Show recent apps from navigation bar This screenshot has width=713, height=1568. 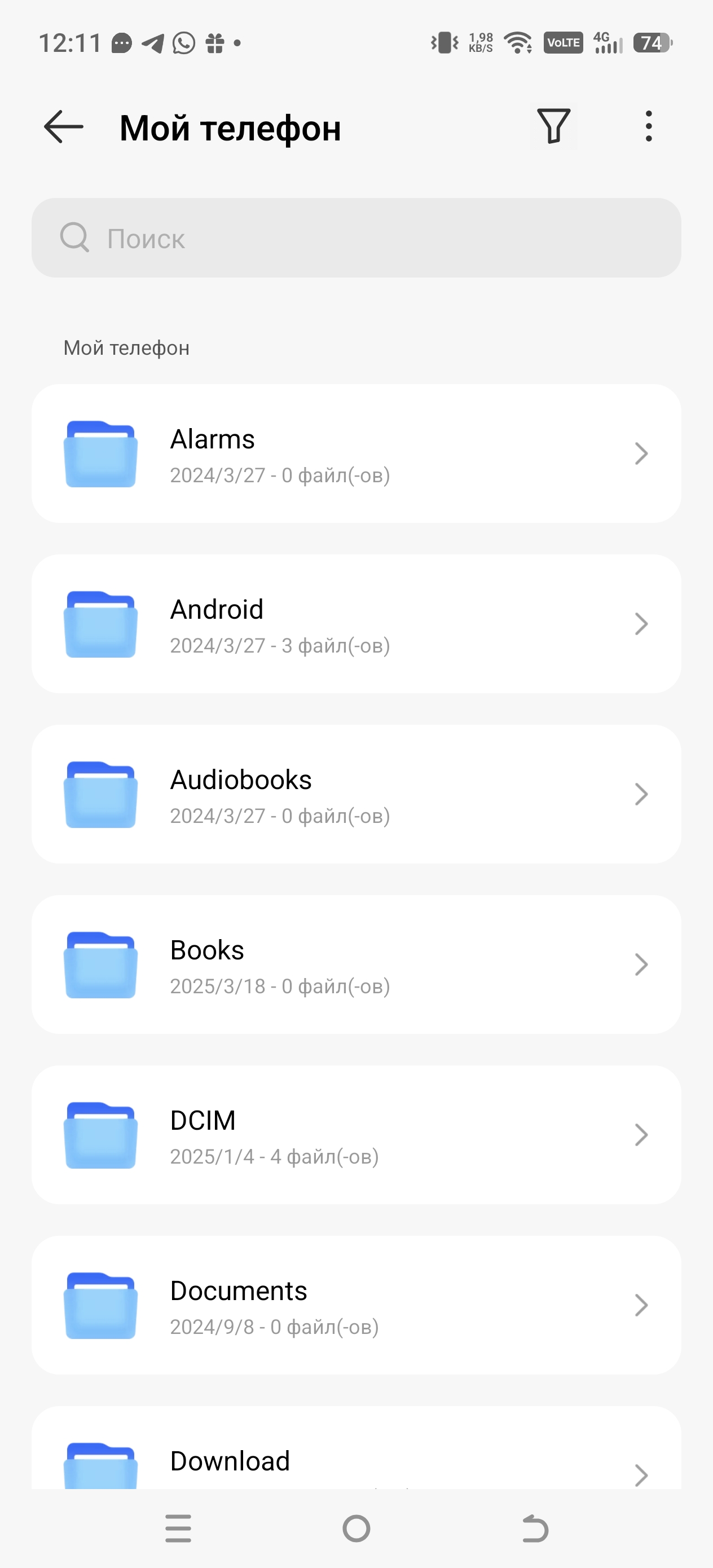[x=178, y=1529]
